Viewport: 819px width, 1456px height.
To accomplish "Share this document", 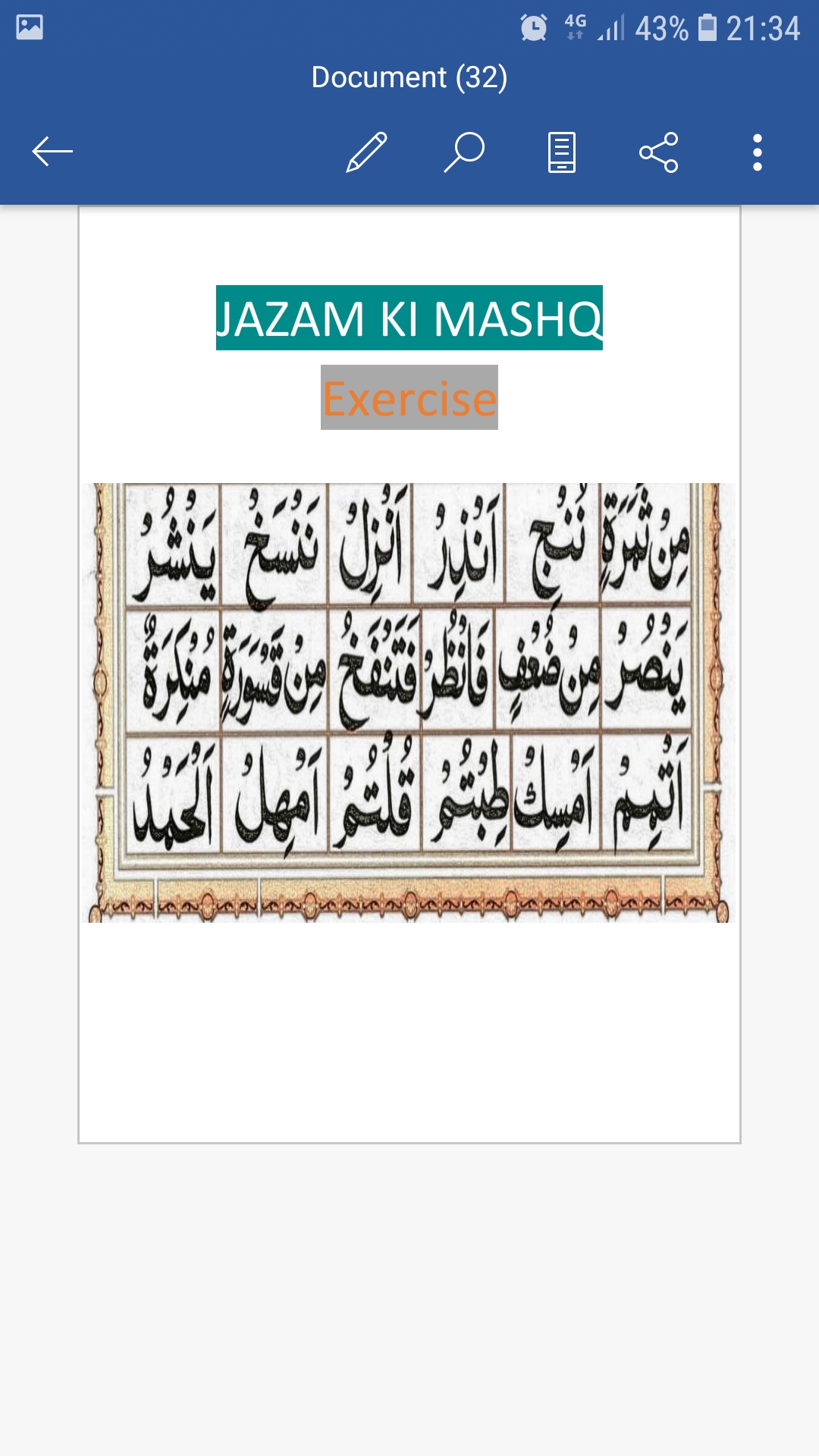I will 659,152.
